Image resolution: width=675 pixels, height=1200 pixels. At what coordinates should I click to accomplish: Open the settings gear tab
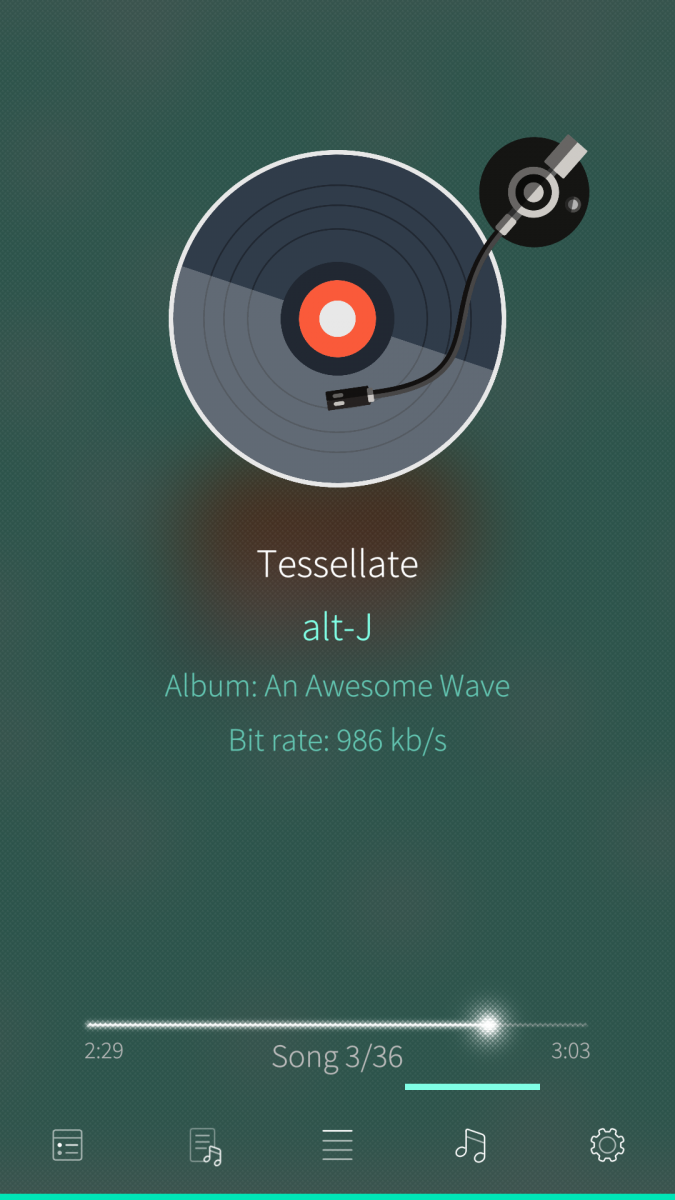point(607,1145)
